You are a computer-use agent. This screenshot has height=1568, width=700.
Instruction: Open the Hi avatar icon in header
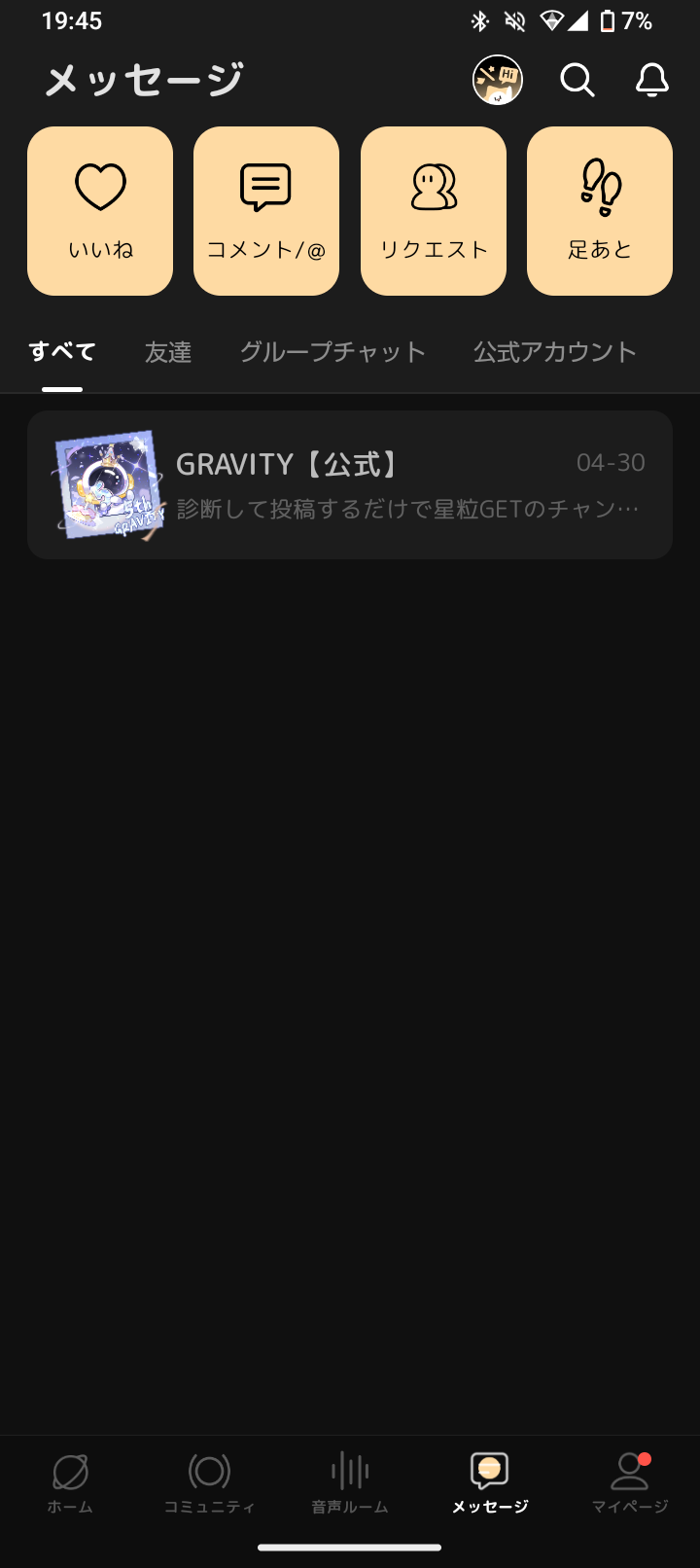[x=498, y=80]
